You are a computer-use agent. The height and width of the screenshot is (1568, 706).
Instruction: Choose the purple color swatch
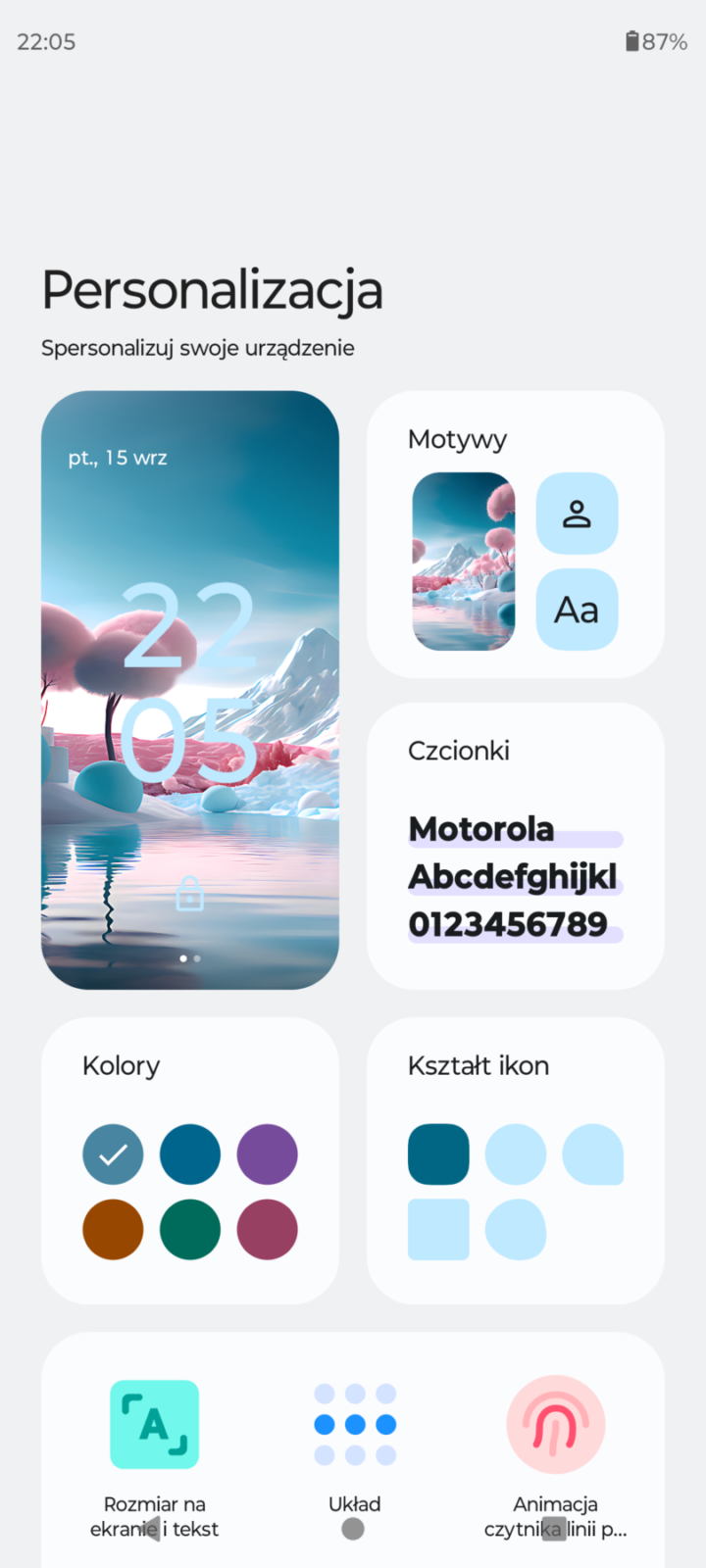(267, 1154)
